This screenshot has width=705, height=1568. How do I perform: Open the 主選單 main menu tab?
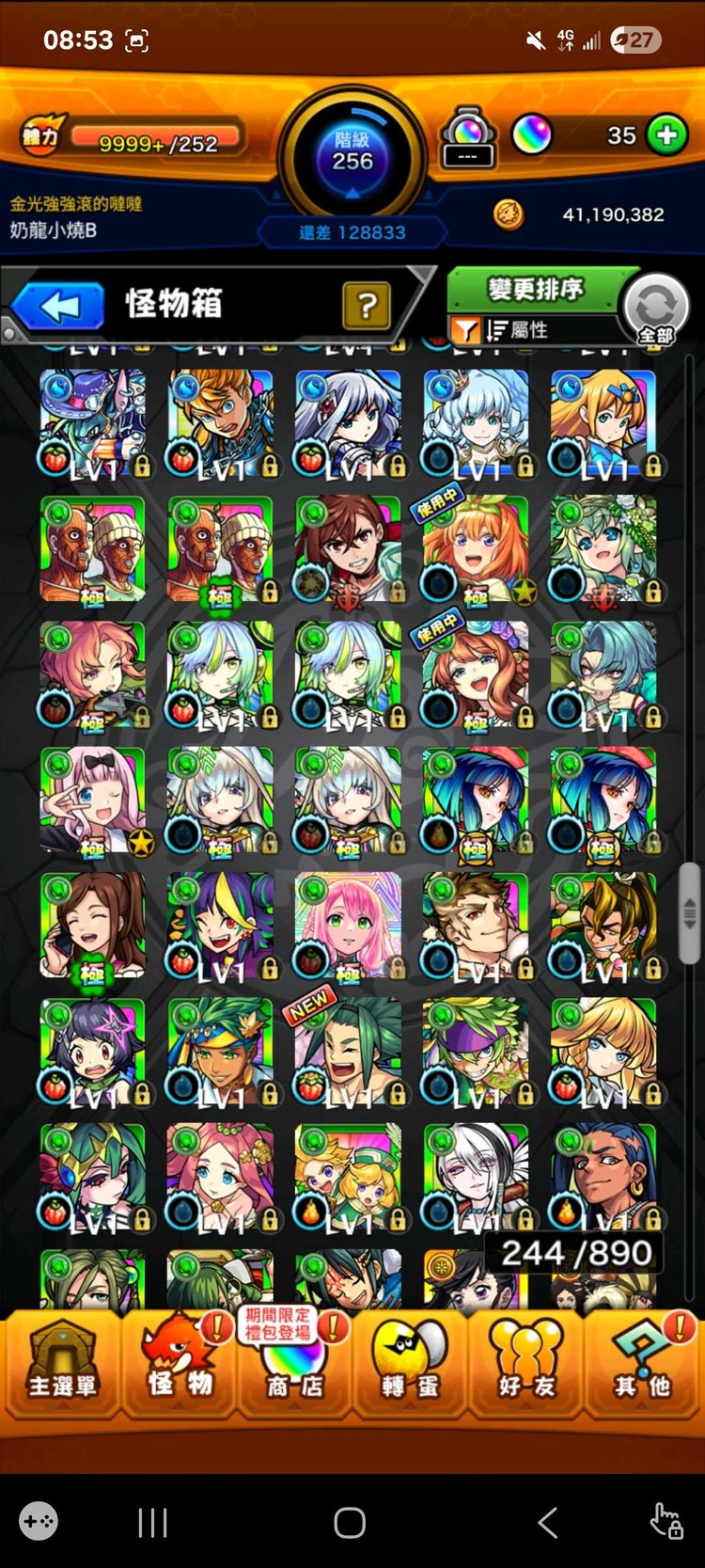point(62,1365)
